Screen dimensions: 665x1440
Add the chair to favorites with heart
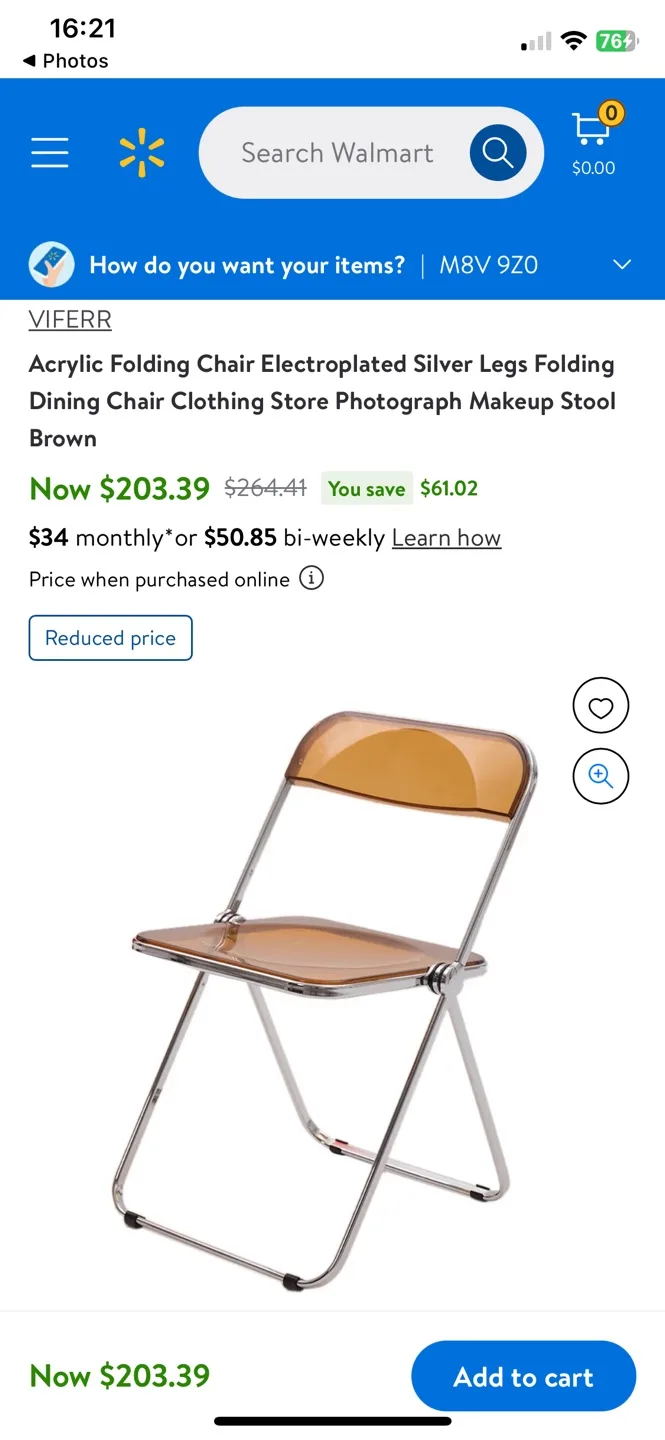pyautogui.click(x=600, y=706)
